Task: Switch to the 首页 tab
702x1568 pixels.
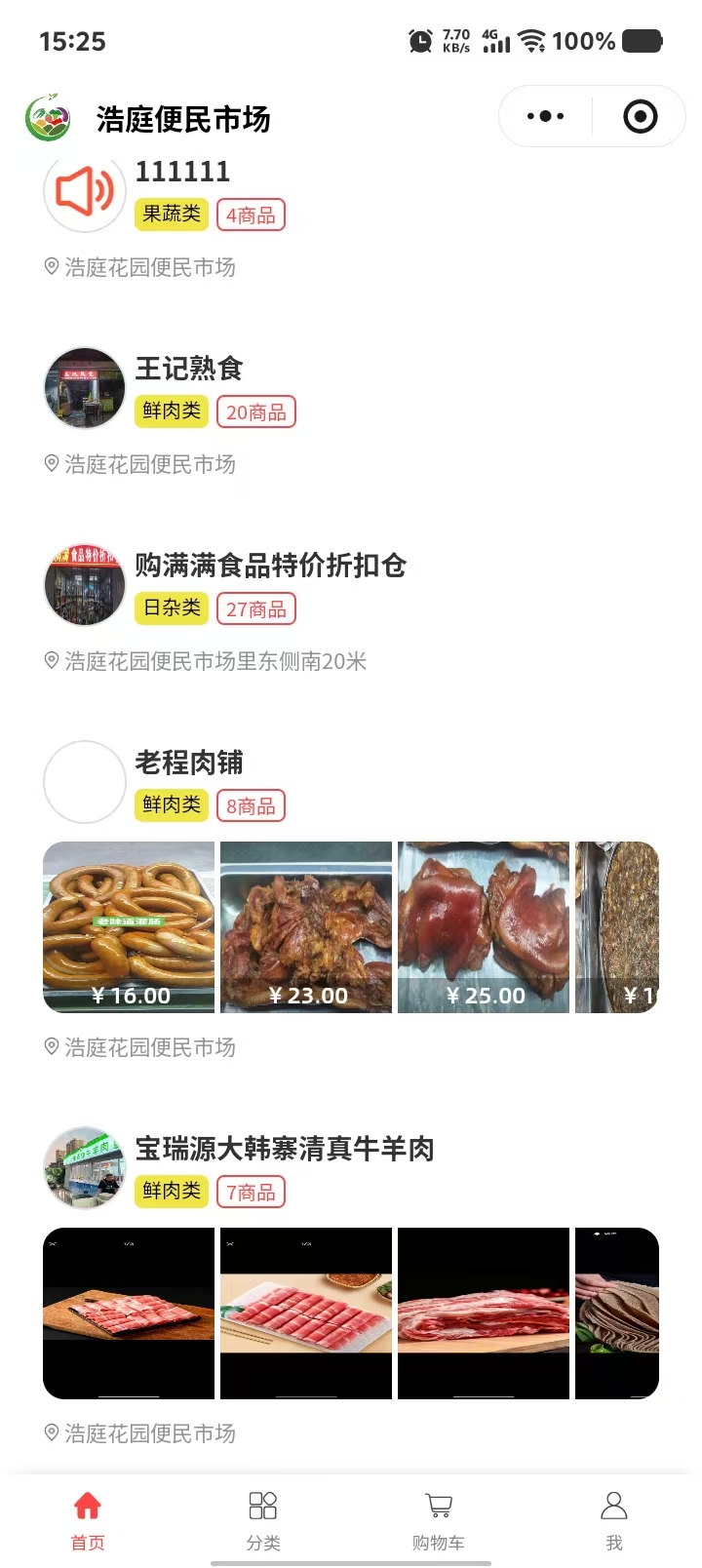Action: [x=88, y=1519]
